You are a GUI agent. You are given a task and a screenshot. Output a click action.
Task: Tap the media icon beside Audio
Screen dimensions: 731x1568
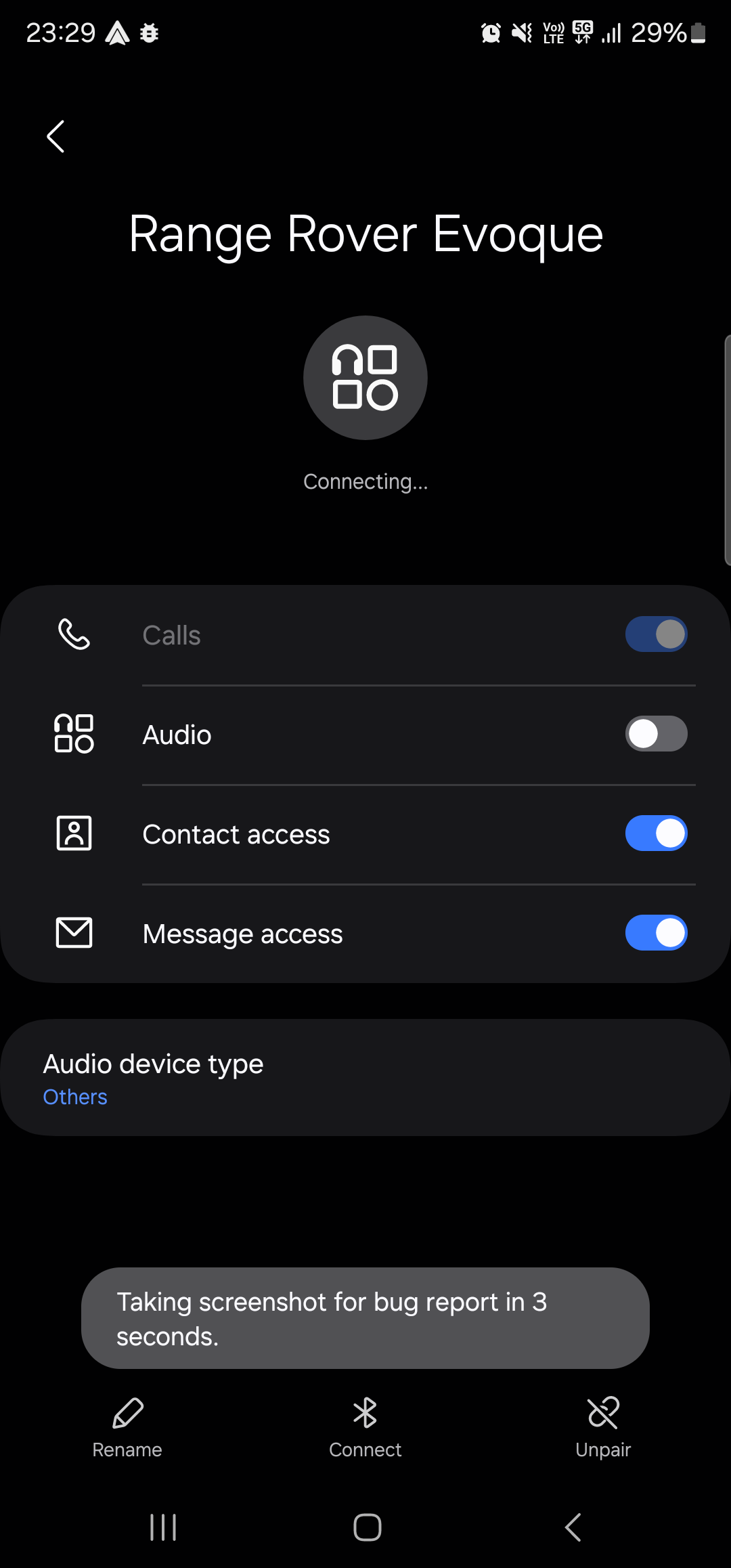coord(74,734)
